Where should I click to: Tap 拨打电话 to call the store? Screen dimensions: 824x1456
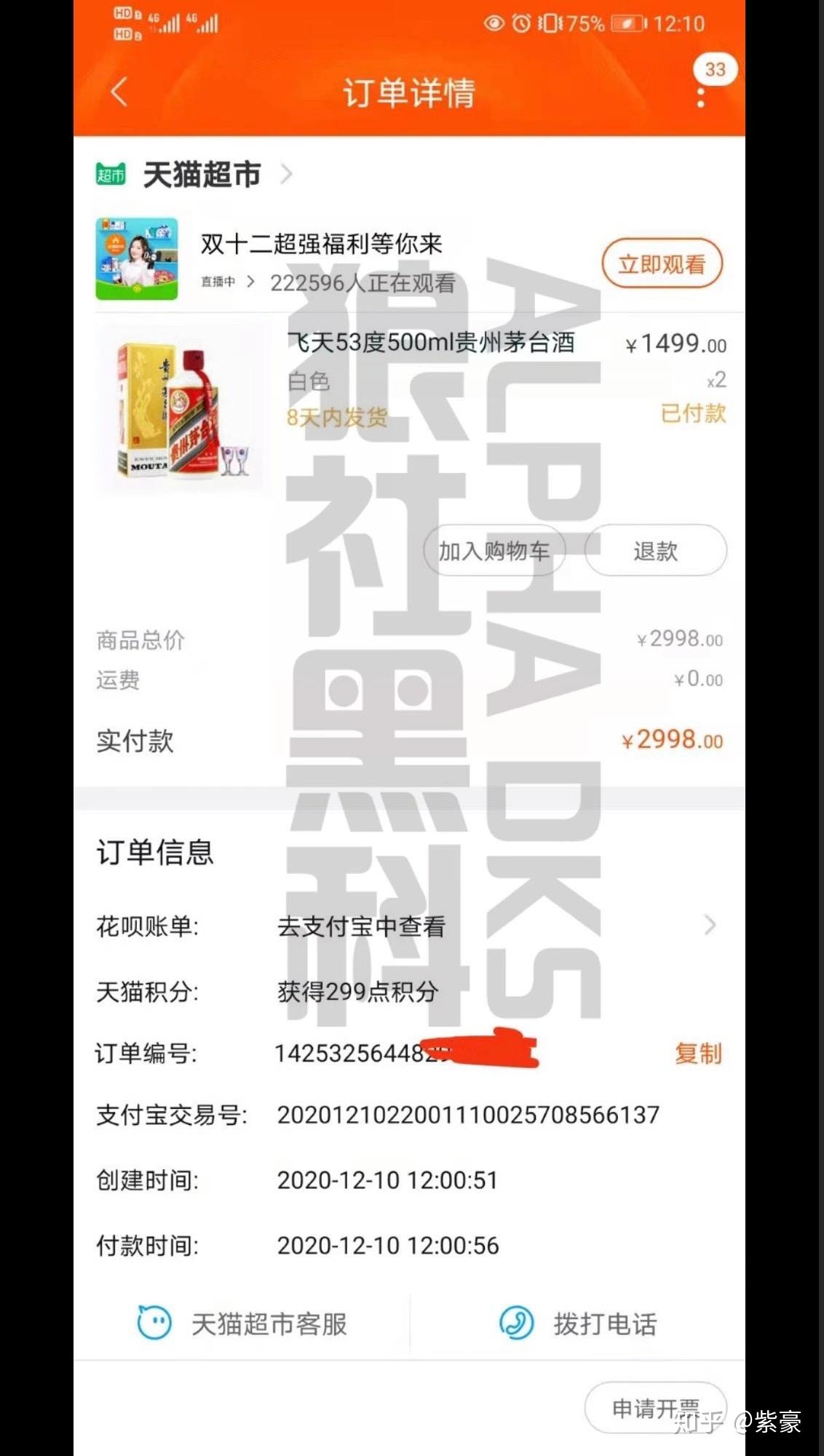(x=579, y=1324)
